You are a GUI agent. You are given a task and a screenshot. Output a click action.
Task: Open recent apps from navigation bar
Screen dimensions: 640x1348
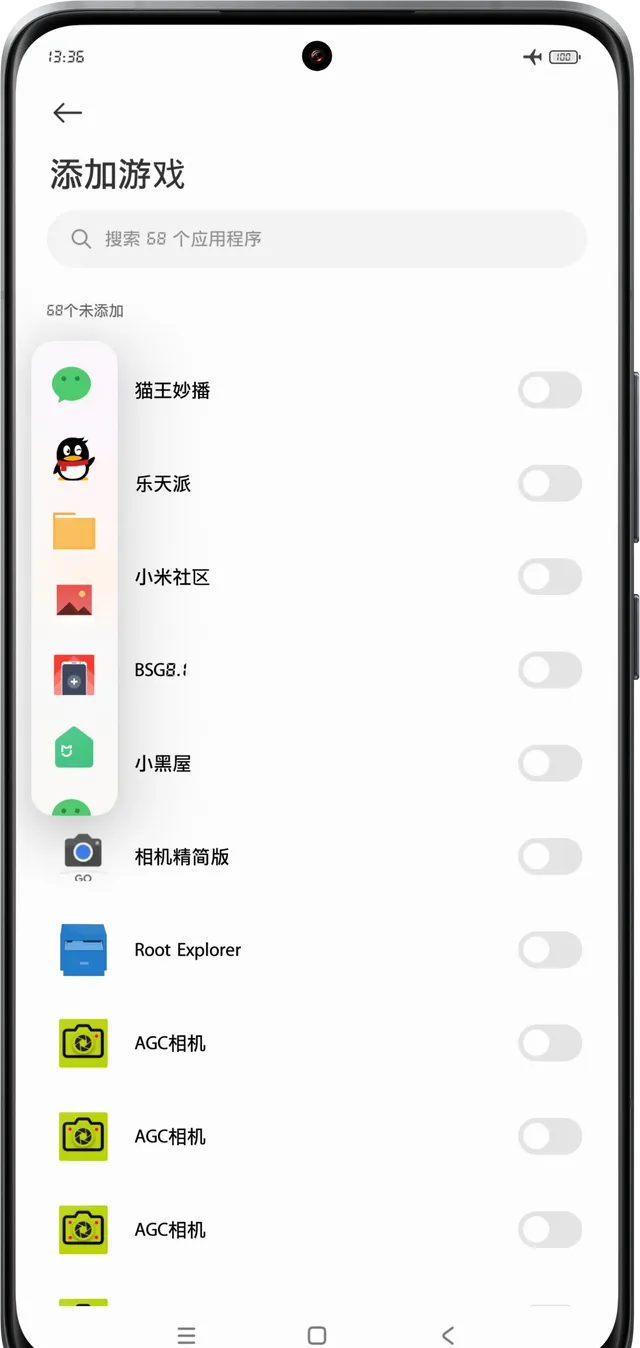click(186, 1335)
